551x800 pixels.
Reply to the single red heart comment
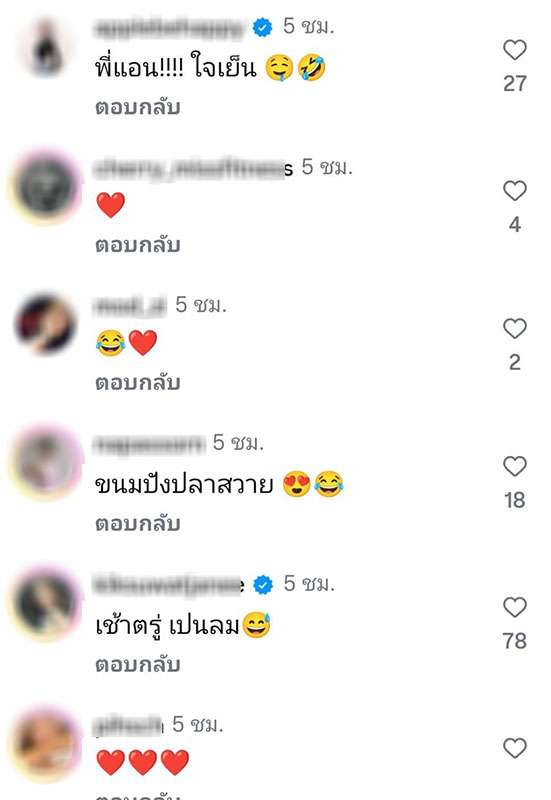pos(138,245)
